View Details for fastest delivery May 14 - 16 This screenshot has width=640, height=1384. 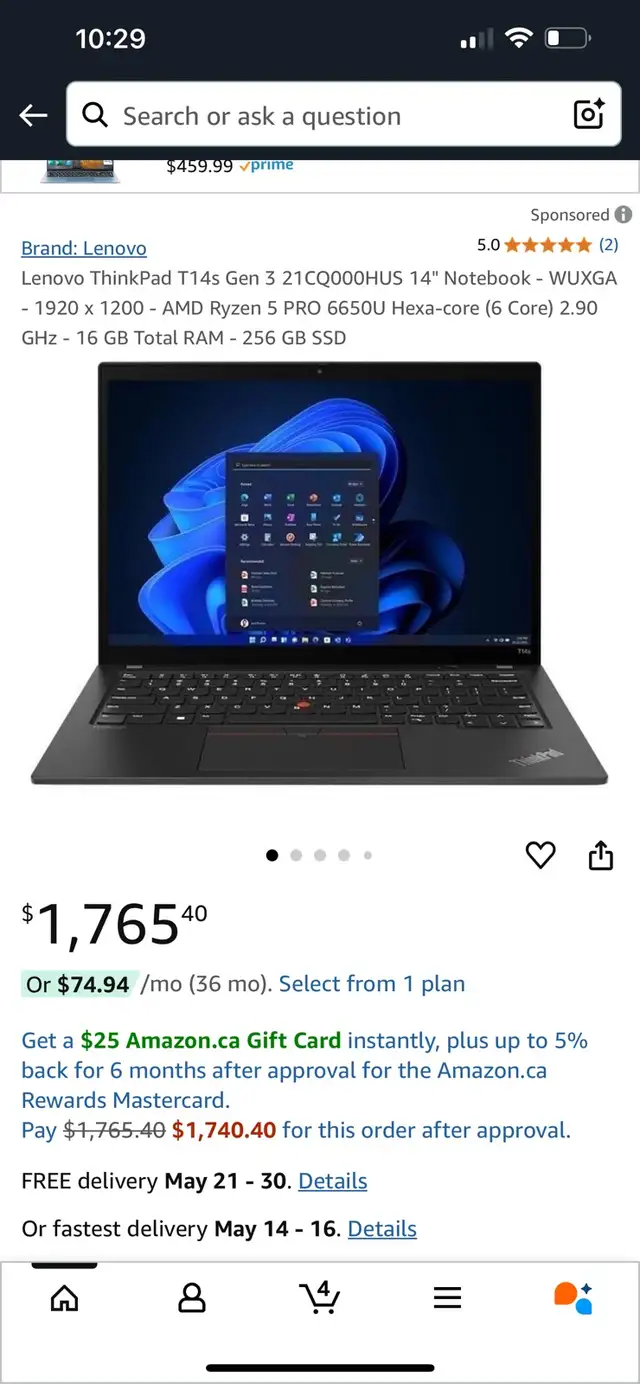[x=382, y=1229]
